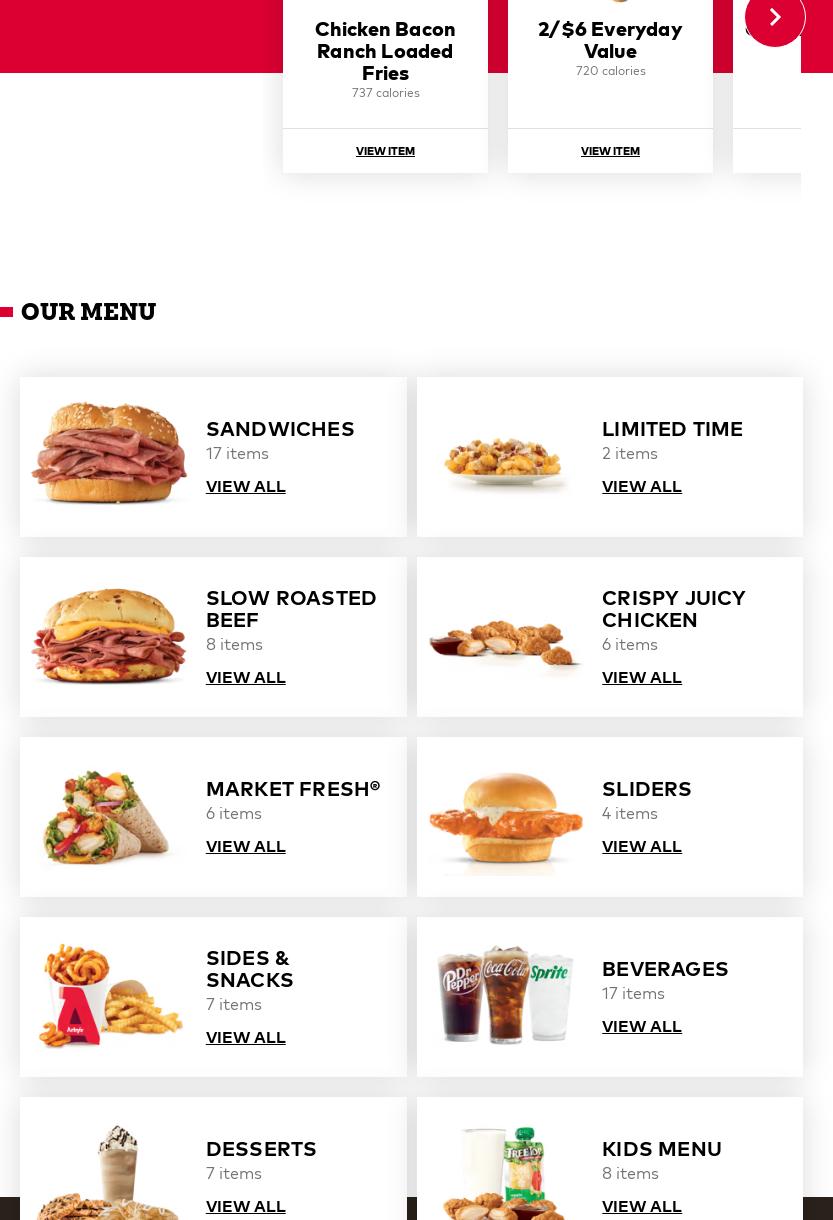Show all Kids Menu items
Screen dimensions: 833x1220
[x=642, y=1207]
